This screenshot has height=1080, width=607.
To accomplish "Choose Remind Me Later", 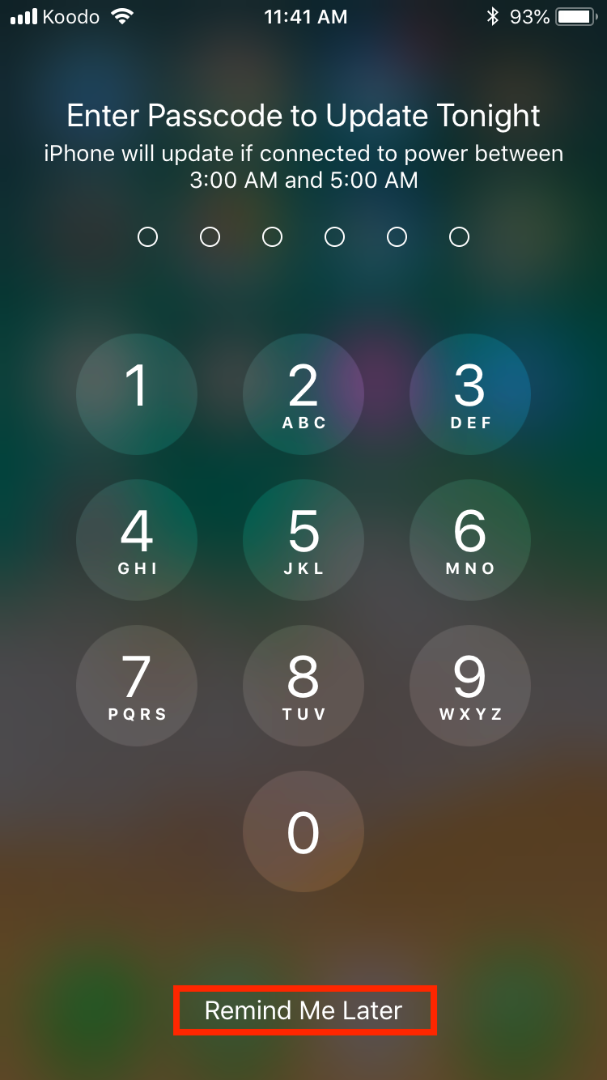I will click(x=304, y=1010).
